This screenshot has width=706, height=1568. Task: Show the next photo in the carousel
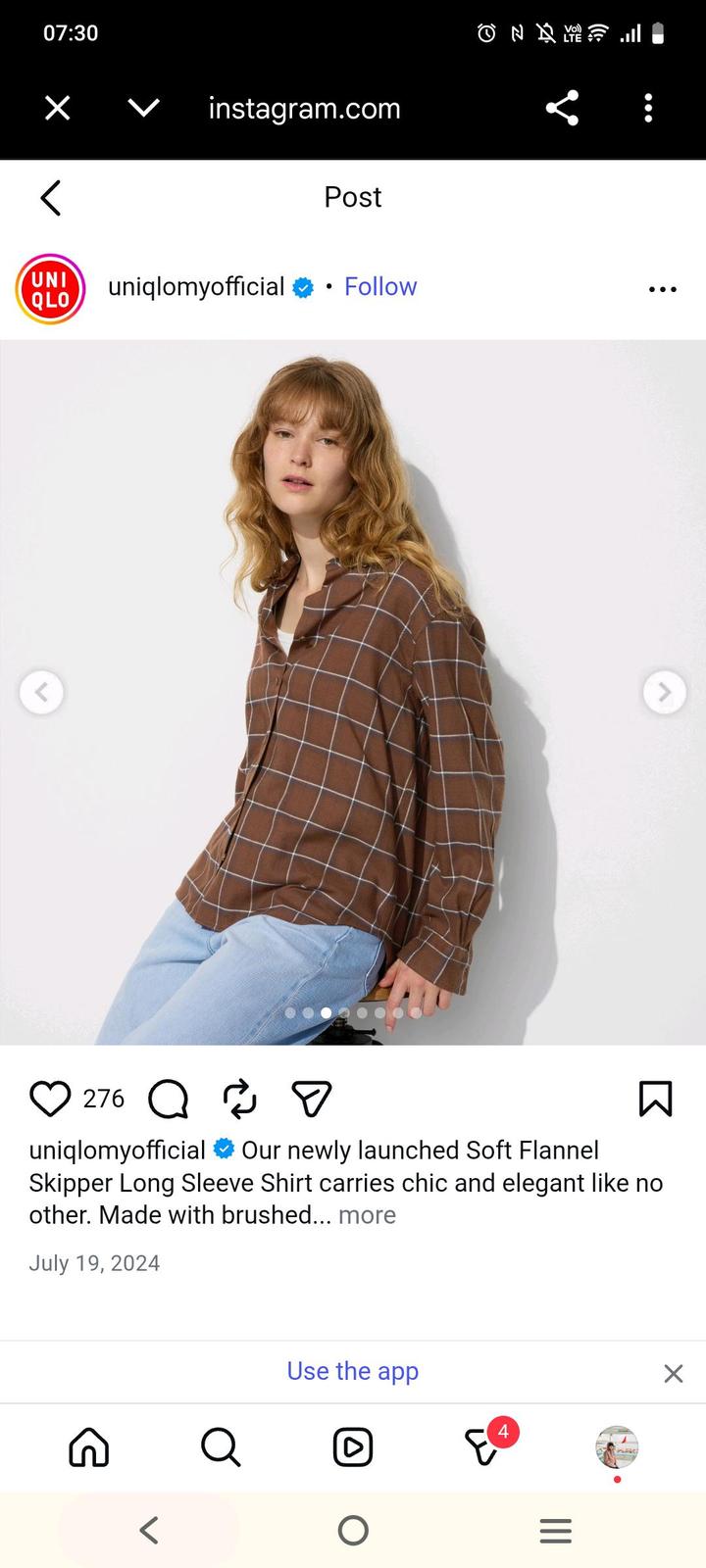coord(664,692)
